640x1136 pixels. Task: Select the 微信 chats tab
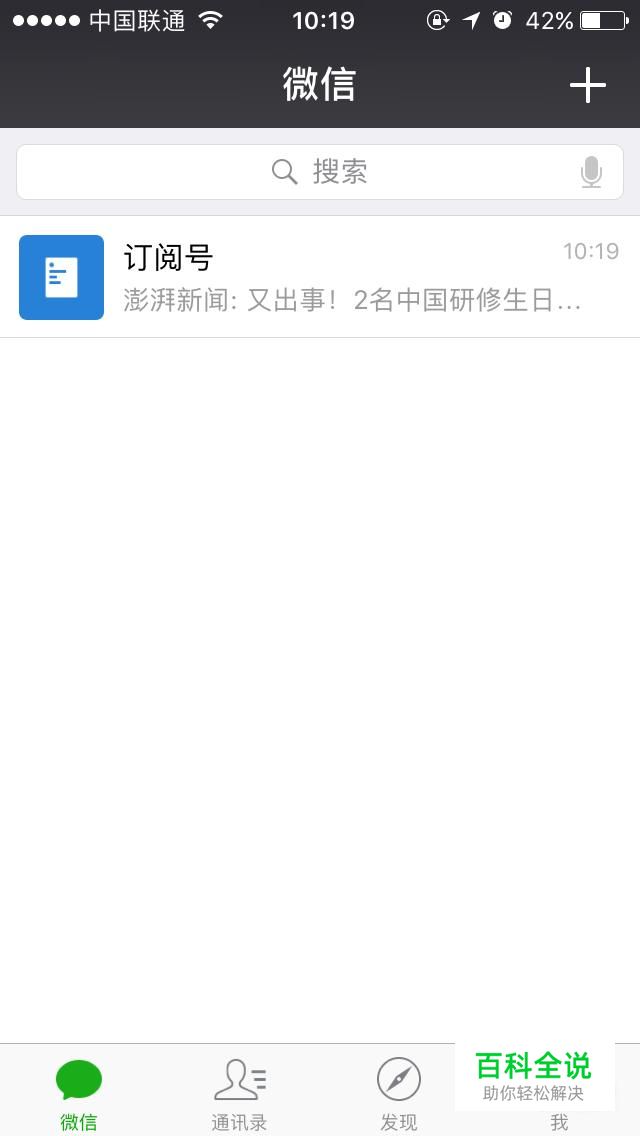click(79, 1092)
